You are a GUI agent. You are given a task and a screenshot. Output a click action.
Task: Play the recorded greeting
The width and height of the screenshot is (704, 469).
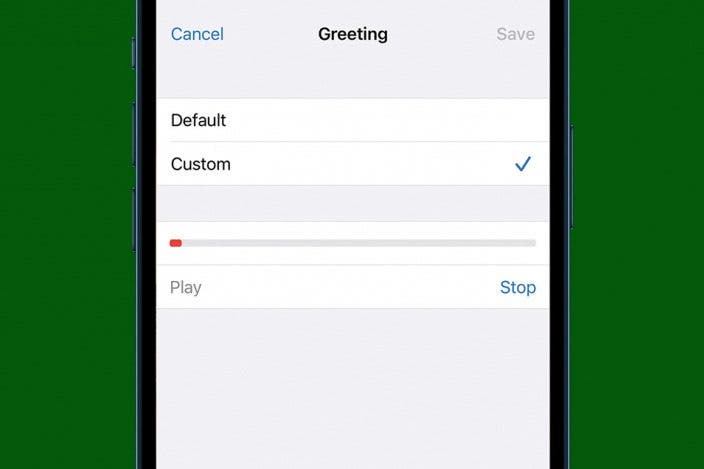click(x=186, y=287)
